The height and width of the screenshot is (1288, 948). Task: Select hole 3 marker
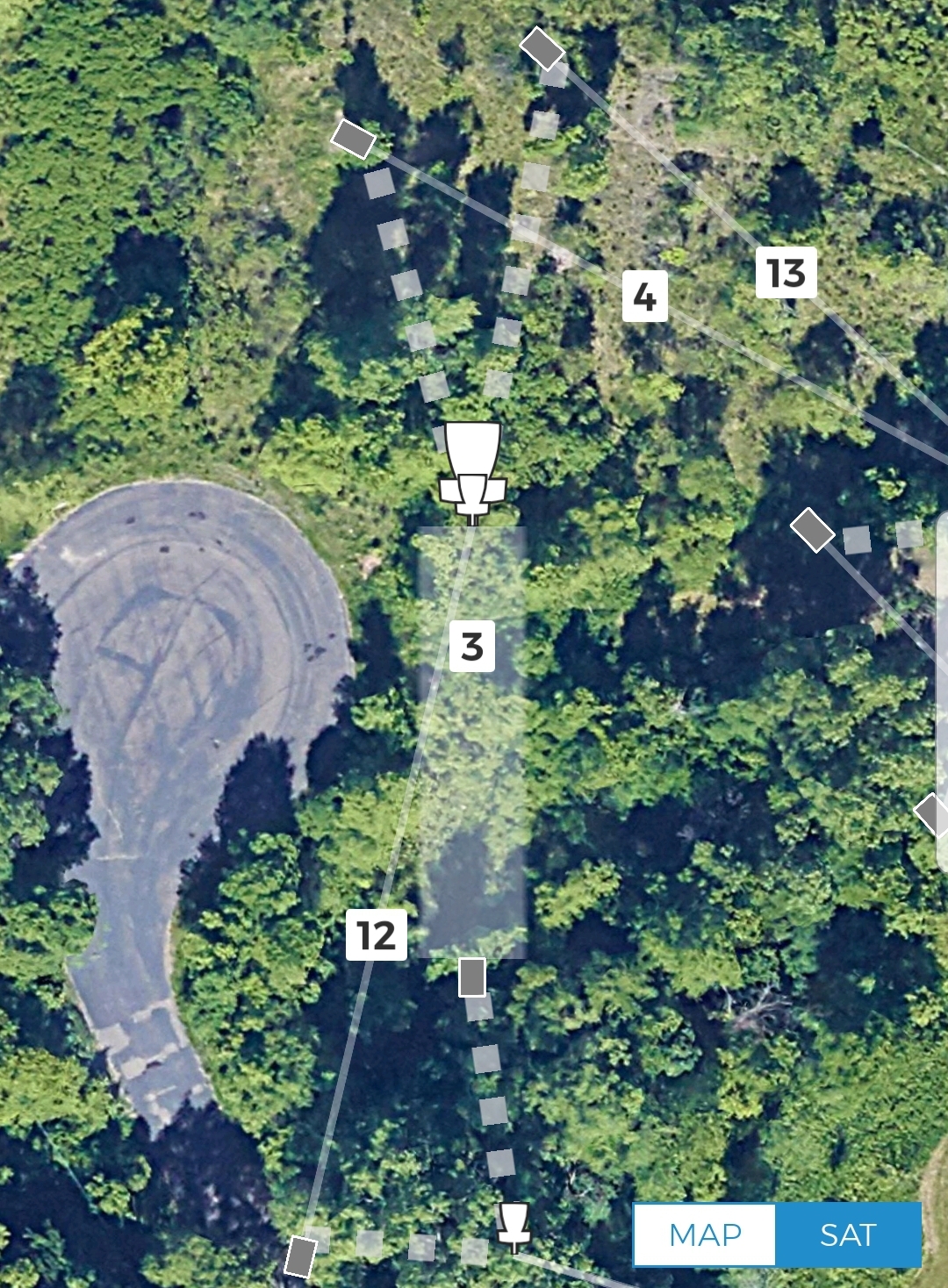472,647
